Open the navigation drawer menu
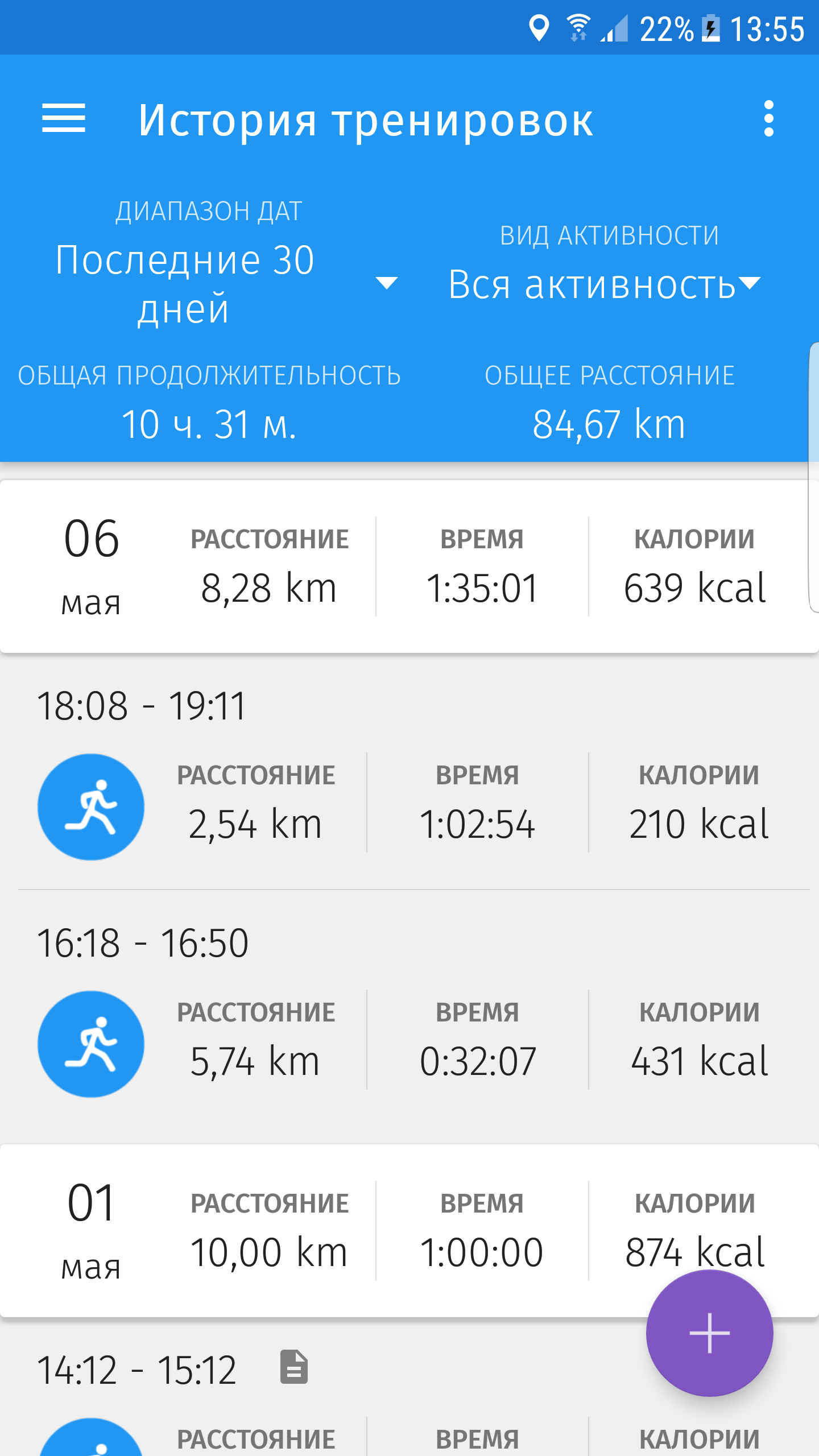This screenshot has height=1456, width=819. pyautogui.click(x=64, y=119)
